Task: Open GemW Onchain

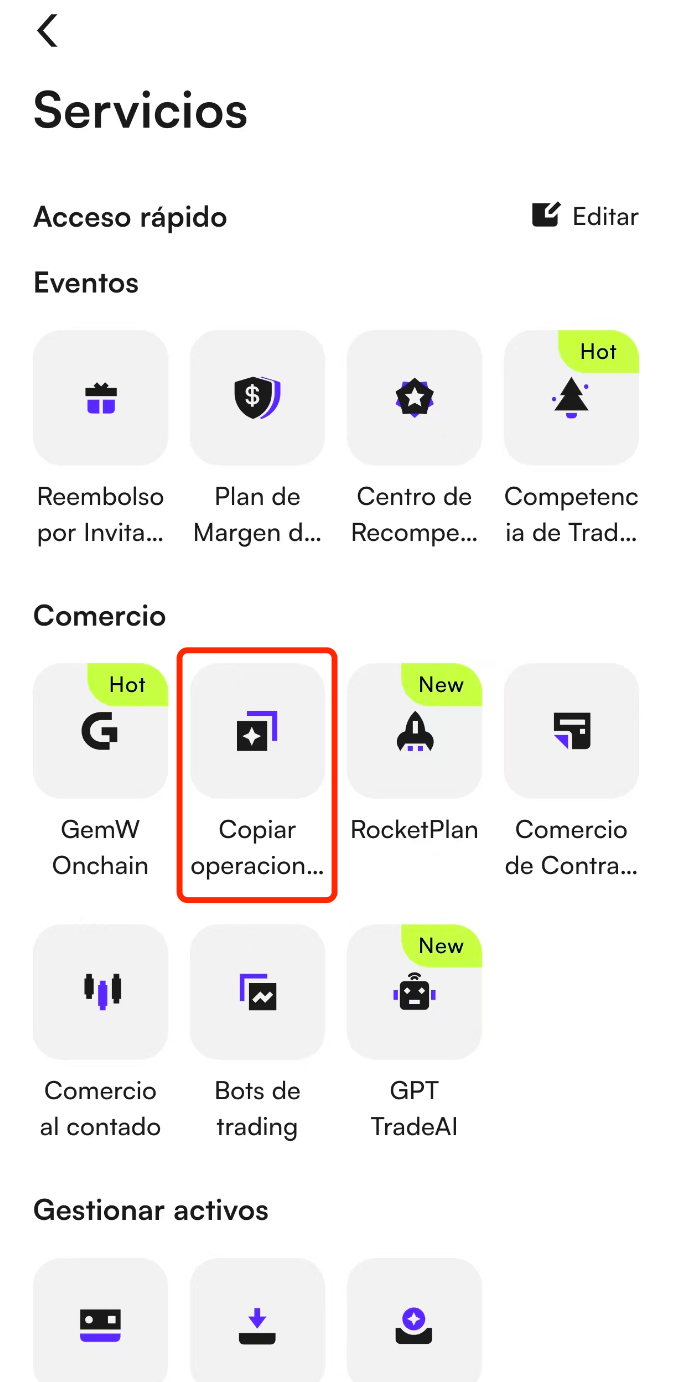Action: click(100, 731)
